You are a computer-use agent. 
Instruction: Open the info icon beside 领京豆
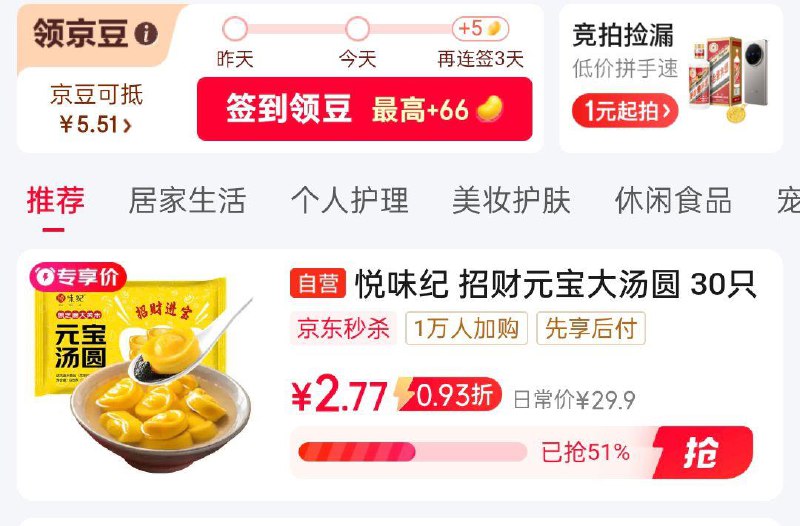click(x=146, y=34)
